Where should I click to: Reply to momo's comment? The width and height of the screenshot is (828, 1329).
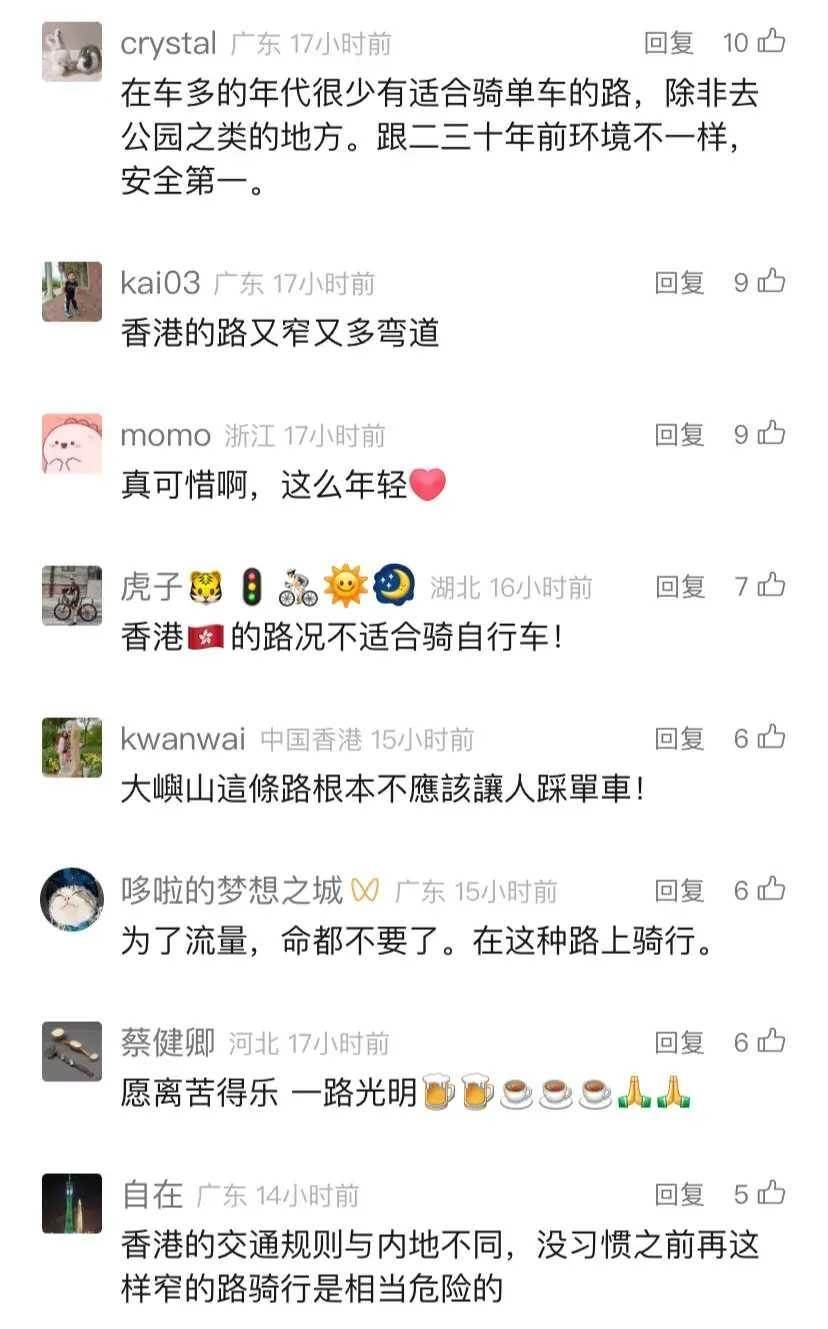680,435
